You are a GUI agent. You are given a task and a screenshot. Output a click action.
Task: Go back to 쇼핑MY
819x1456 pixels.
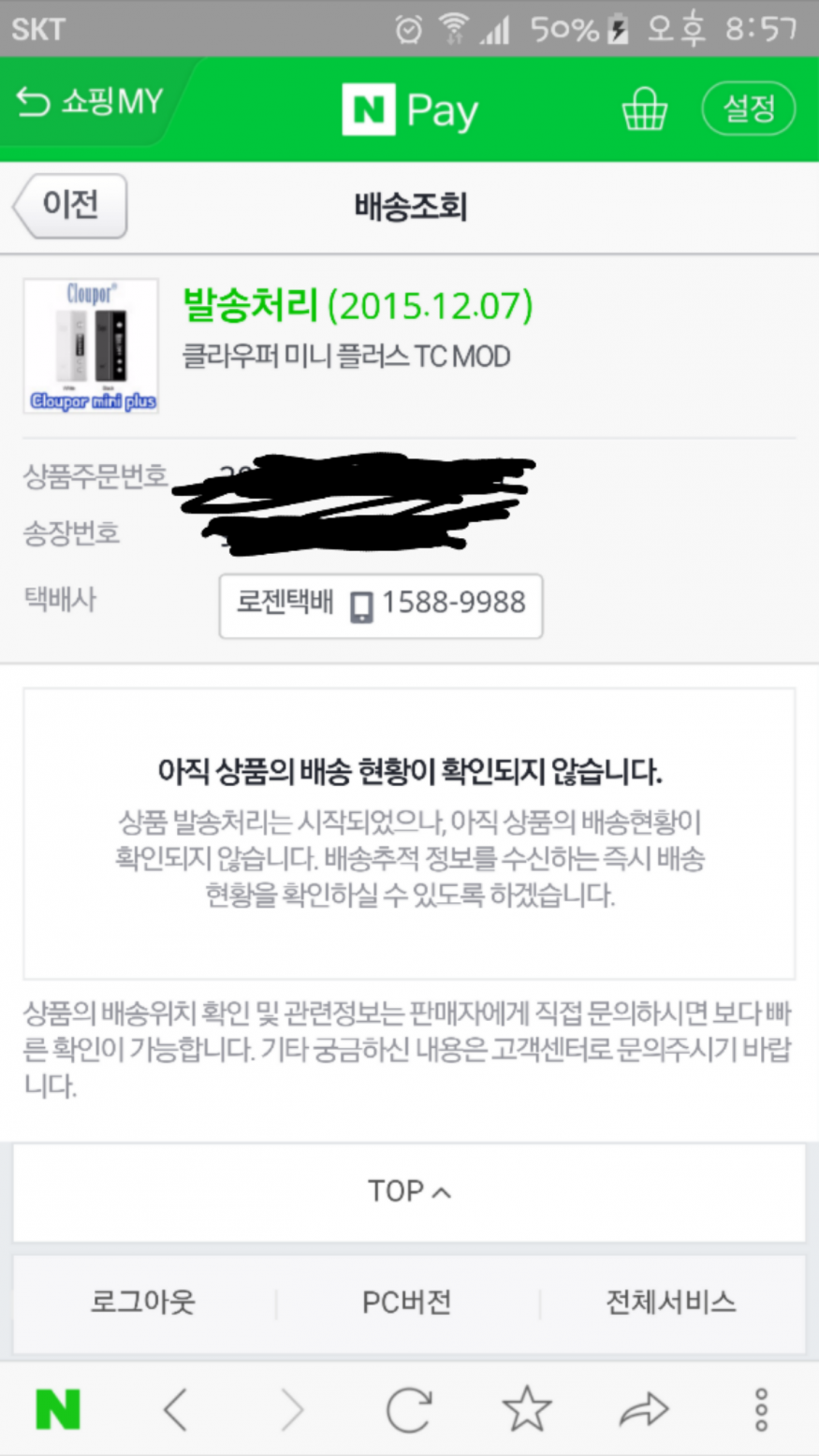[x=90, y=103]
